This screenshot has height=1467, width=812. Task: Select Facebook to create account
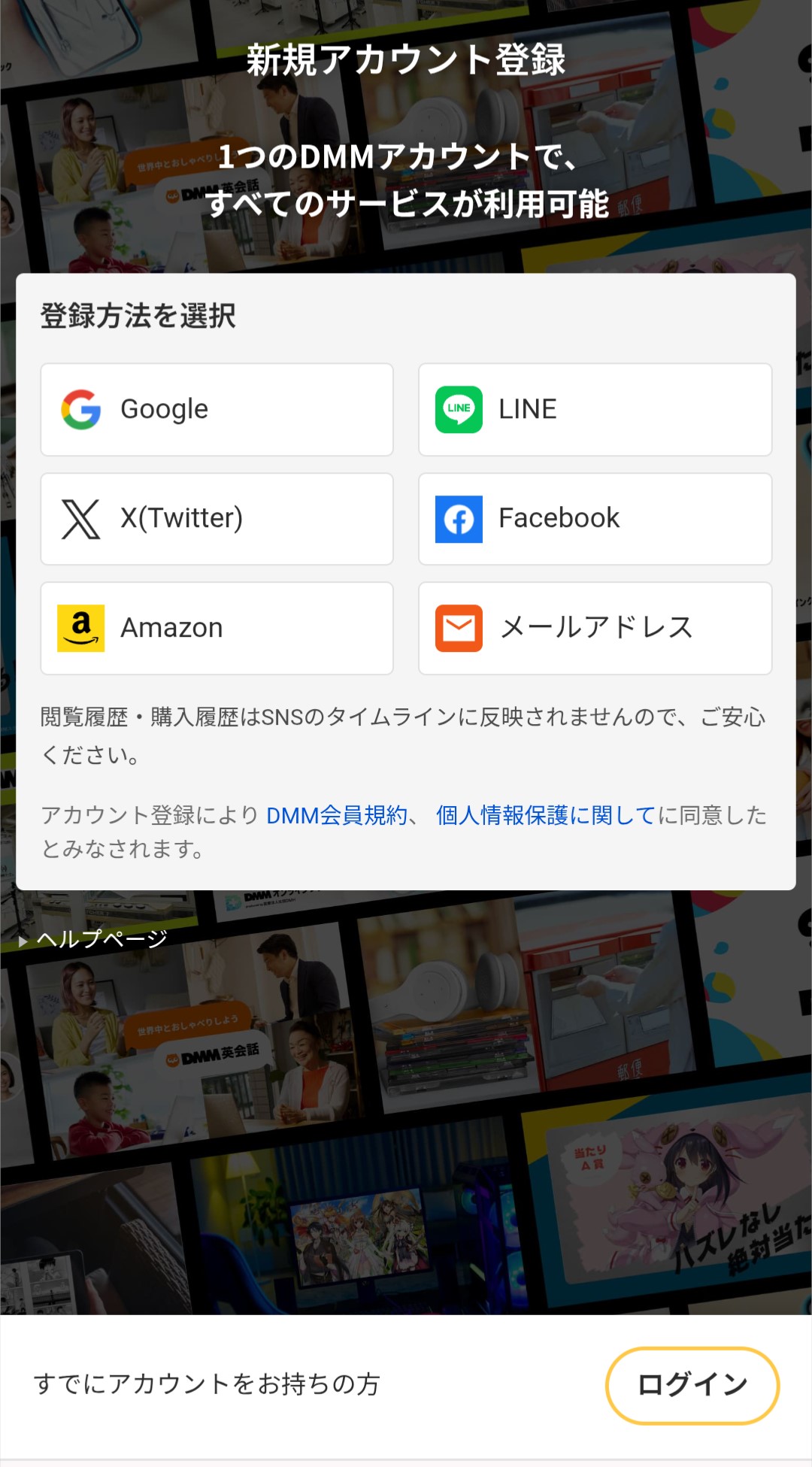click(595, 519)
